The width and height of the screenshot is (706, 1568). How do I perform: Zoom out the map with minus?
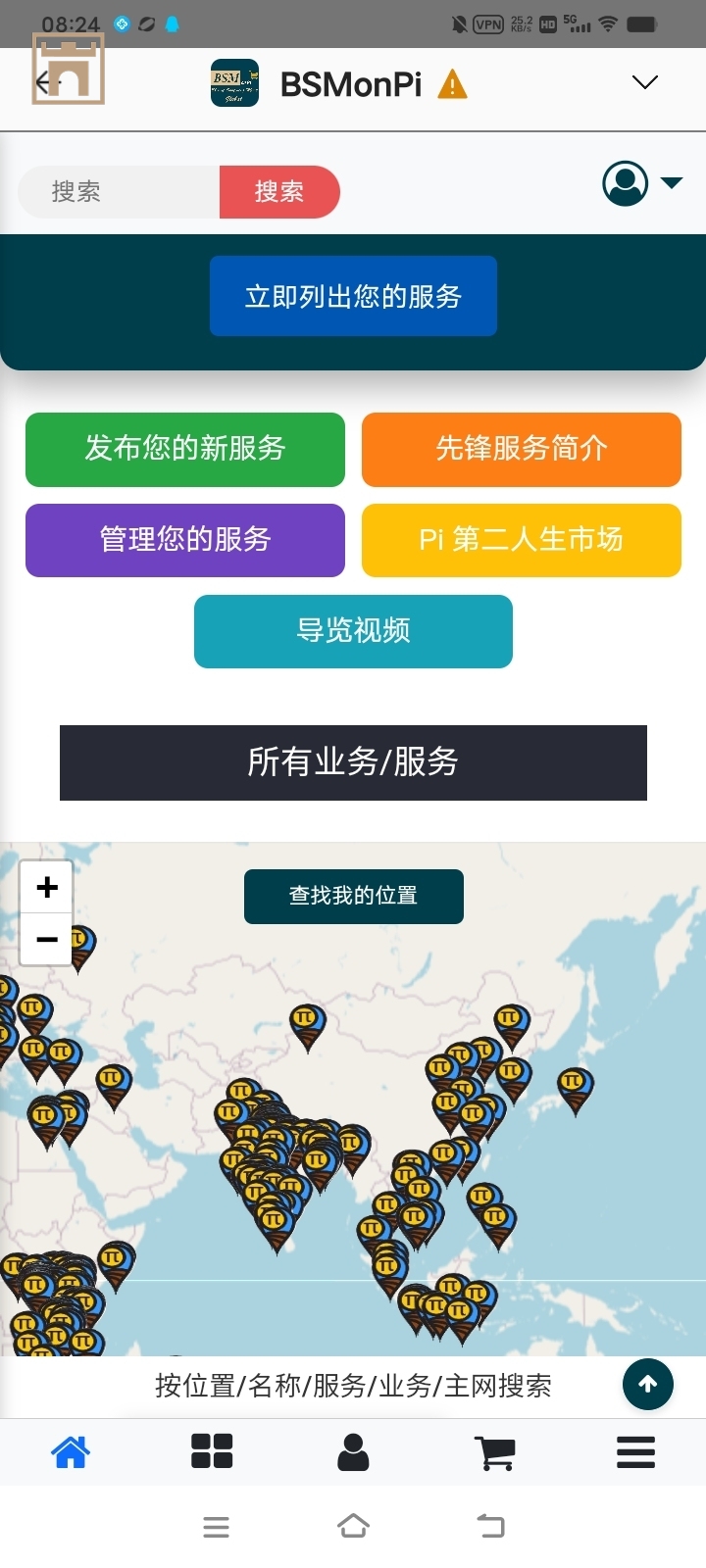pos(46,939)
